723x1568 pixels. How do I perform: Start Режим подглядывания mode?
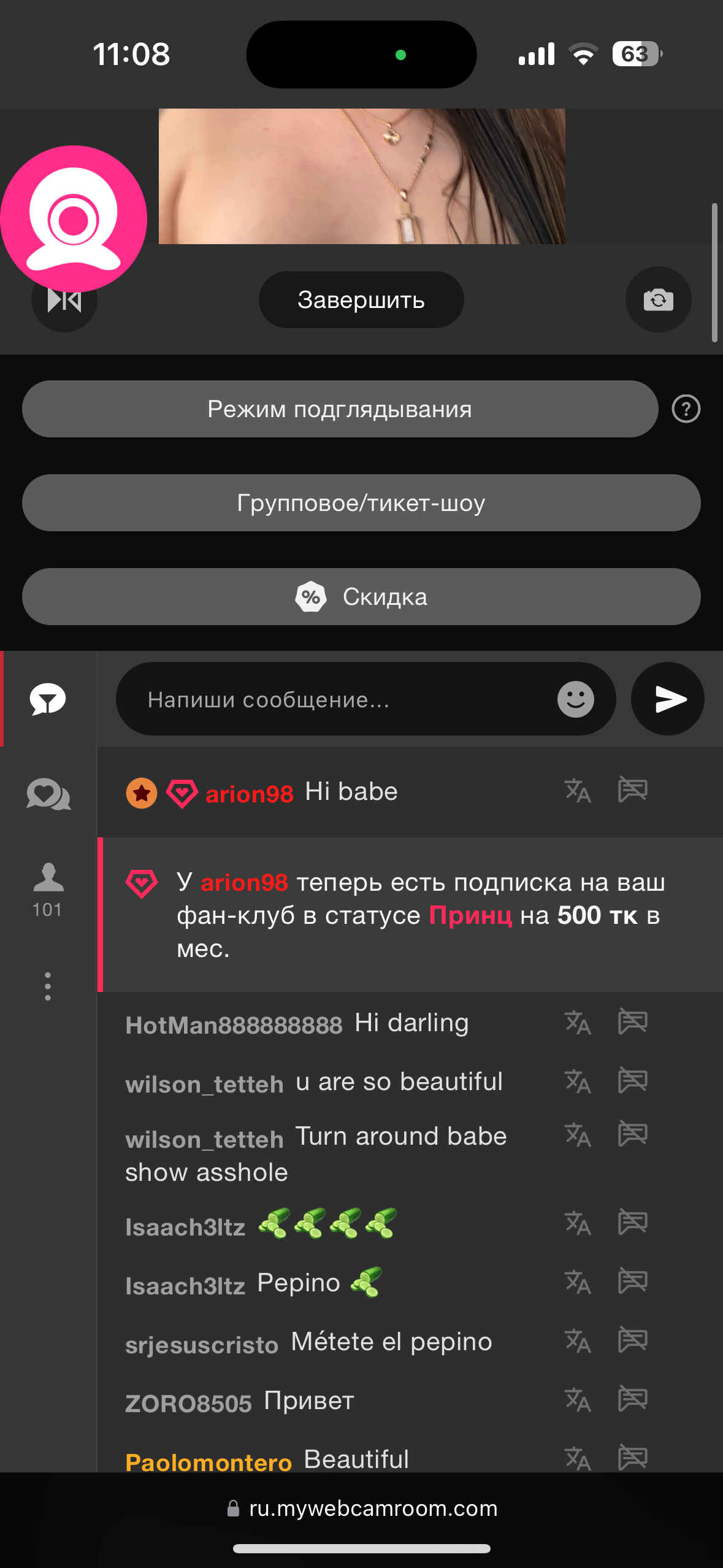[x=340, y=409]
